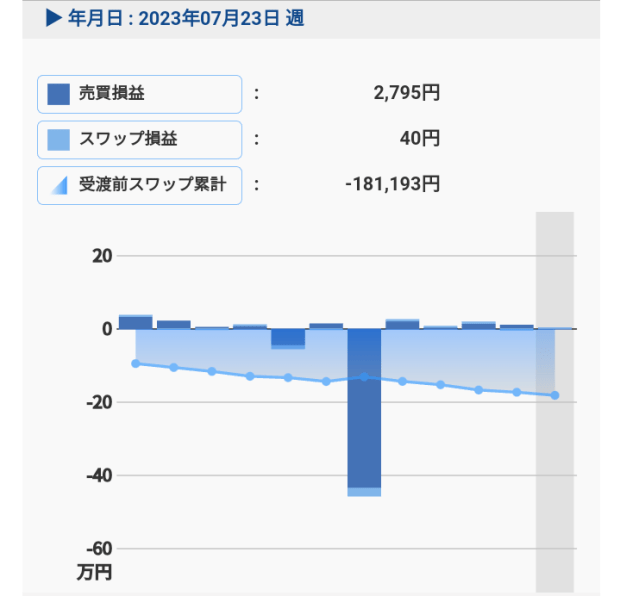Select the large negative loss bar
This screenshot has width=620, height=596.
point(364,410)
